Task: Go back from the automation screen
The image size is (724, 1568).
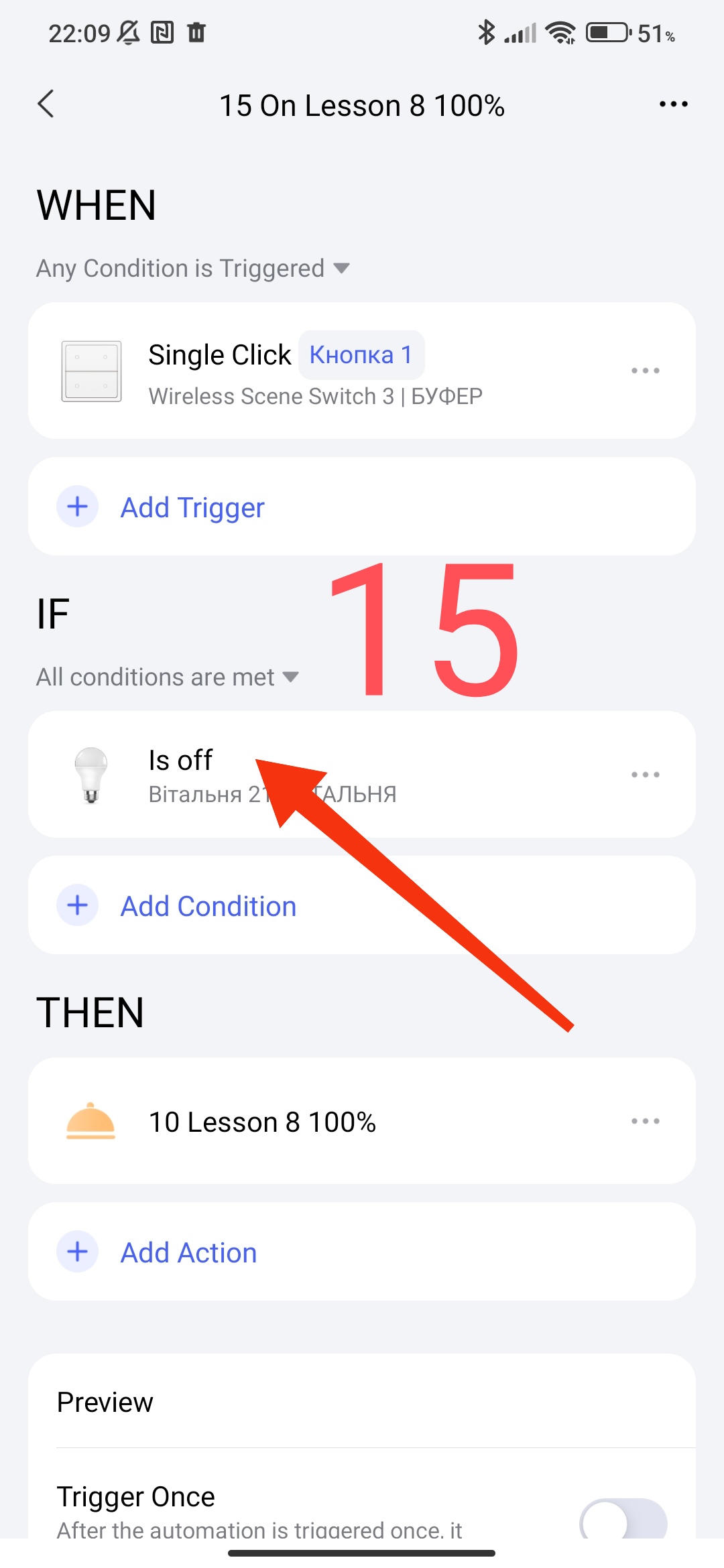Action: (46, 105)
